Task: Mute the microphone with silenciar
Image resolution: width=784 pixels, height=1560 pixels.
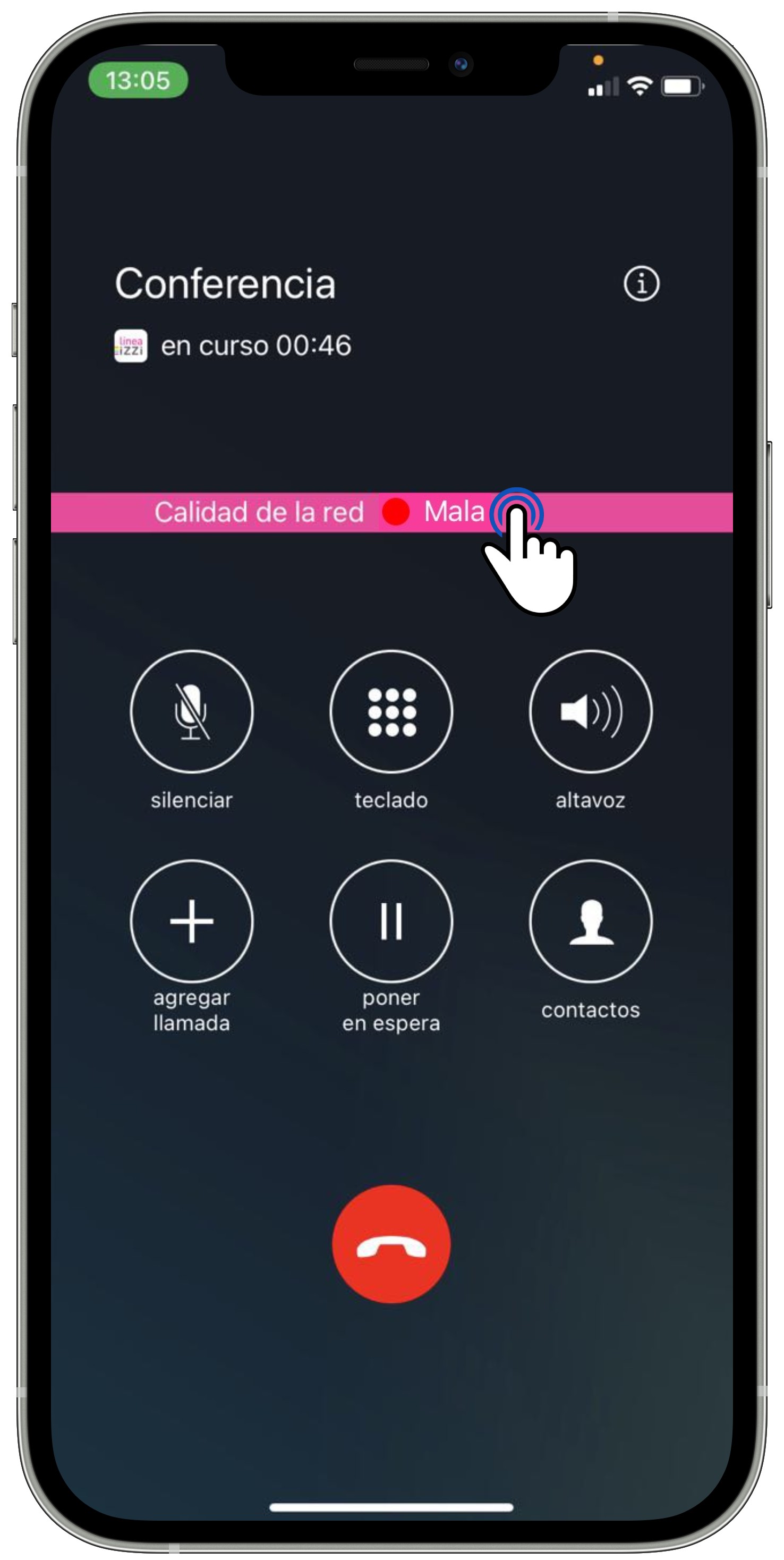Action: click(x=191, y=711)
